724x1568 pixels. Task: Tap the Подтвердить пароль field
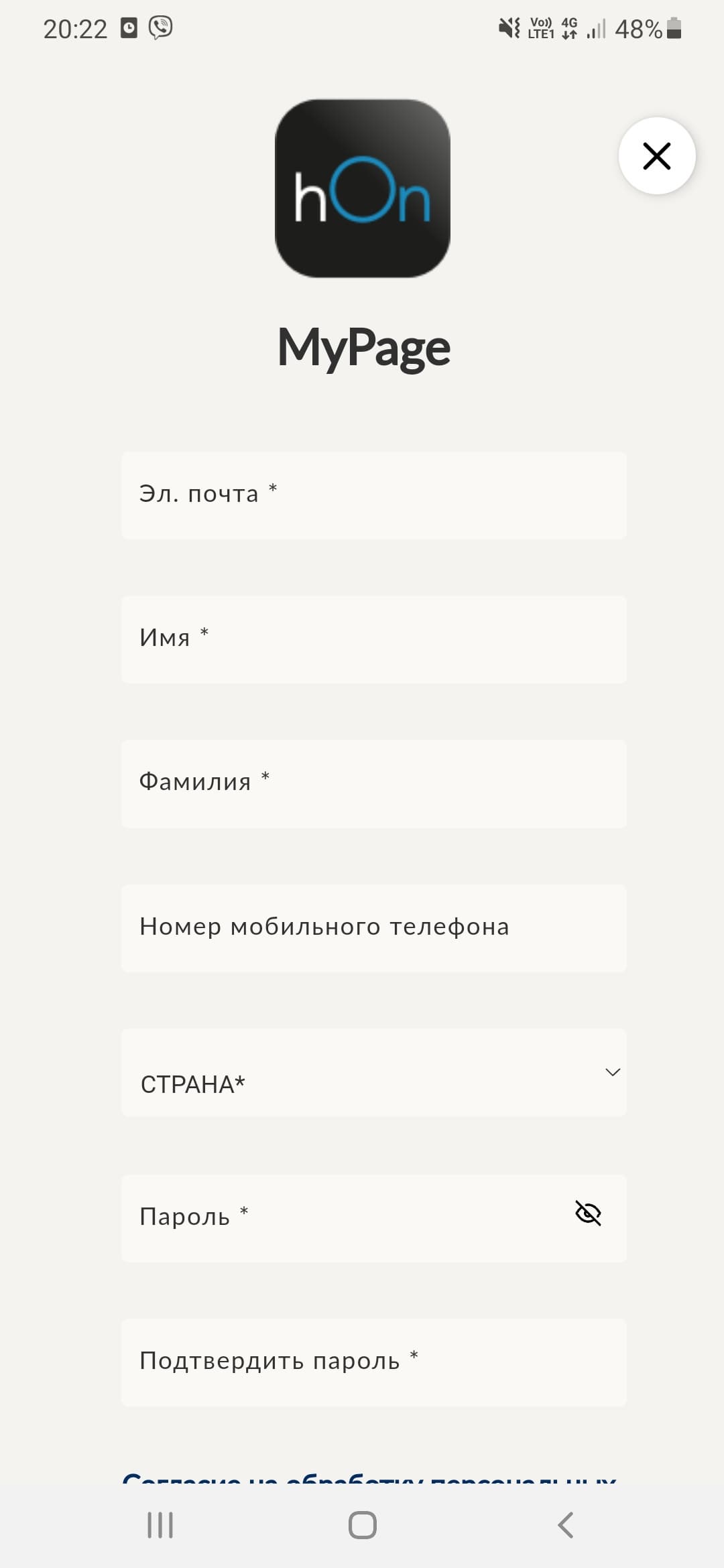(x=373, y=1362)
